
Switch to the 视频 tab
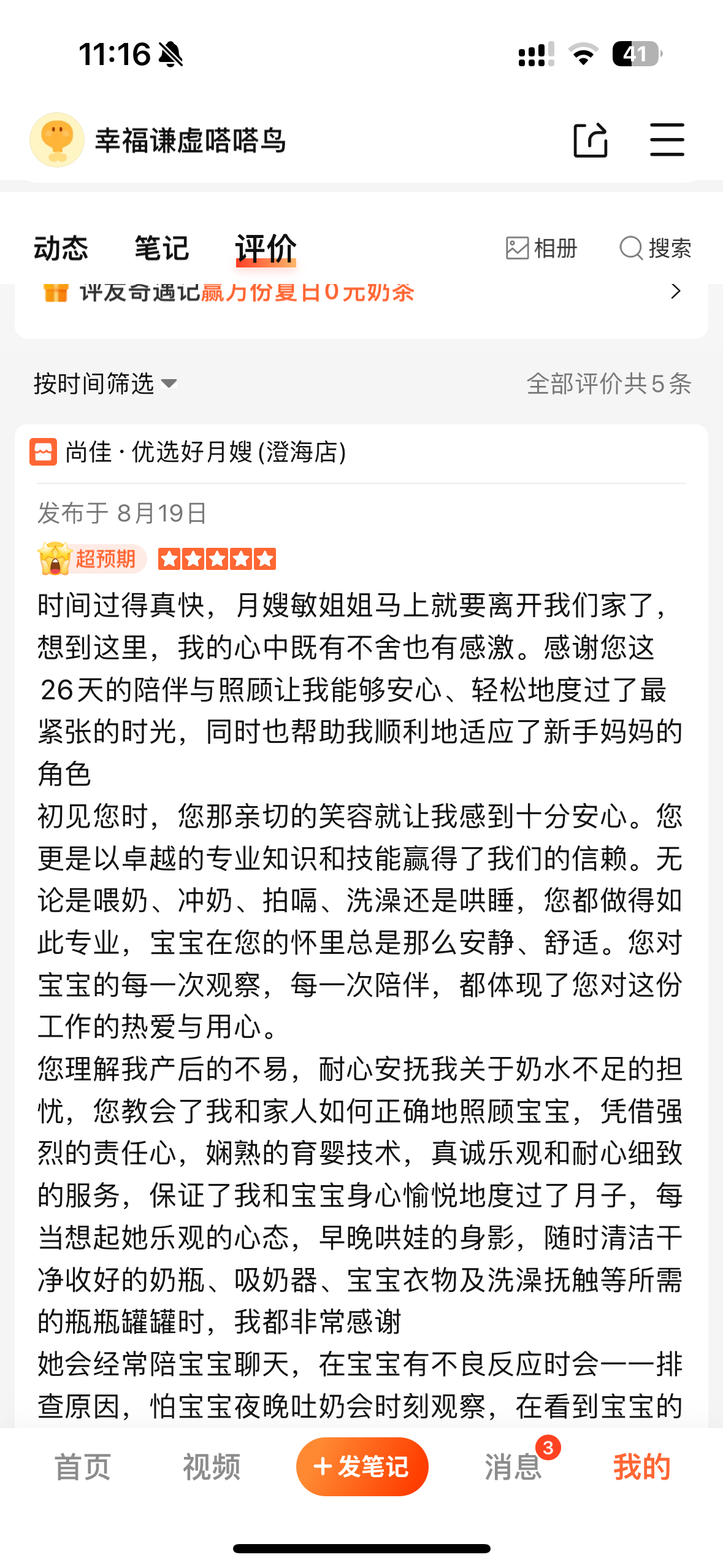[x=212, y=1467]
